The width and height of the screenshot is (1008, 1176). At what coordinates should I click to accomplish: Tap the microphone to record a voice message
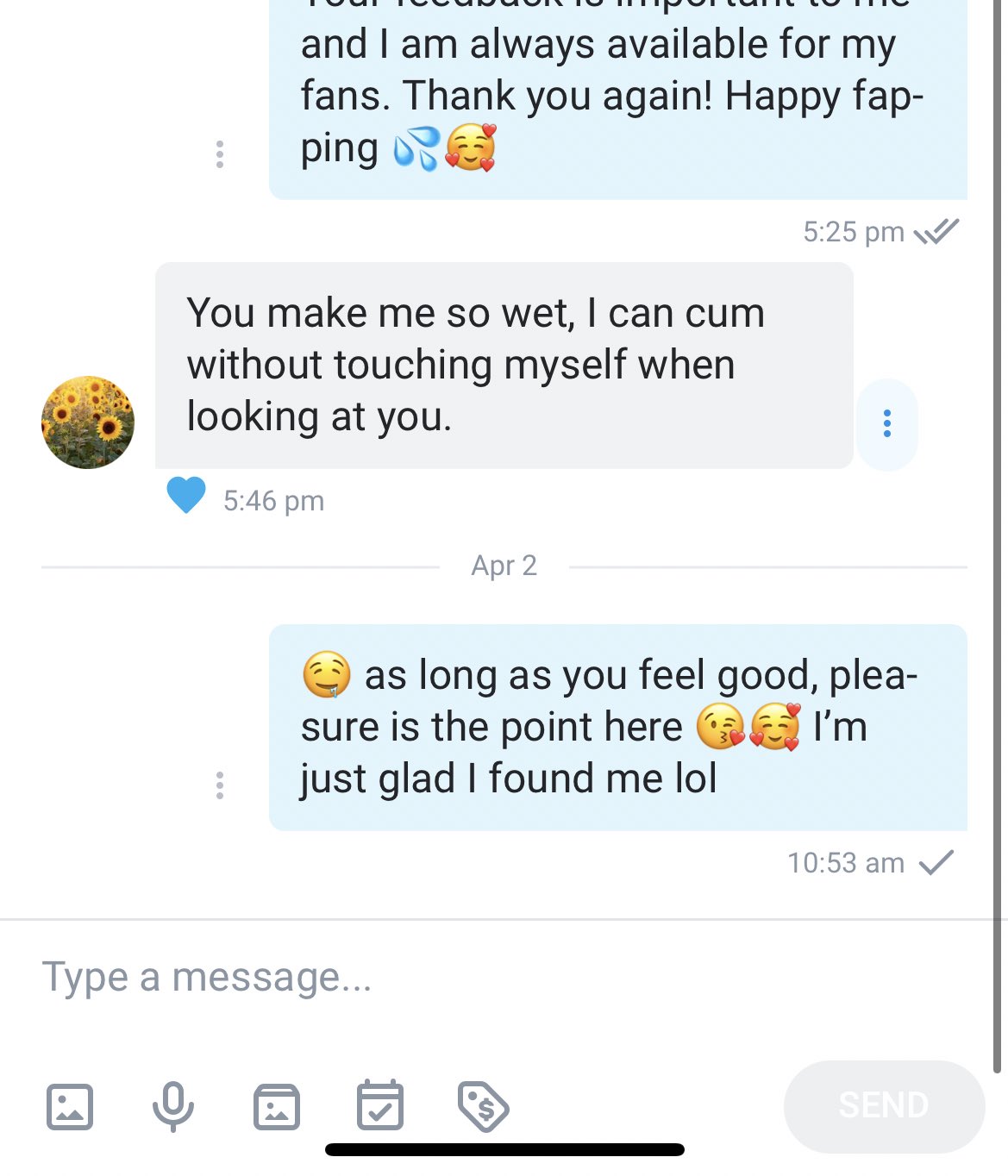(x=173, y=1108)
